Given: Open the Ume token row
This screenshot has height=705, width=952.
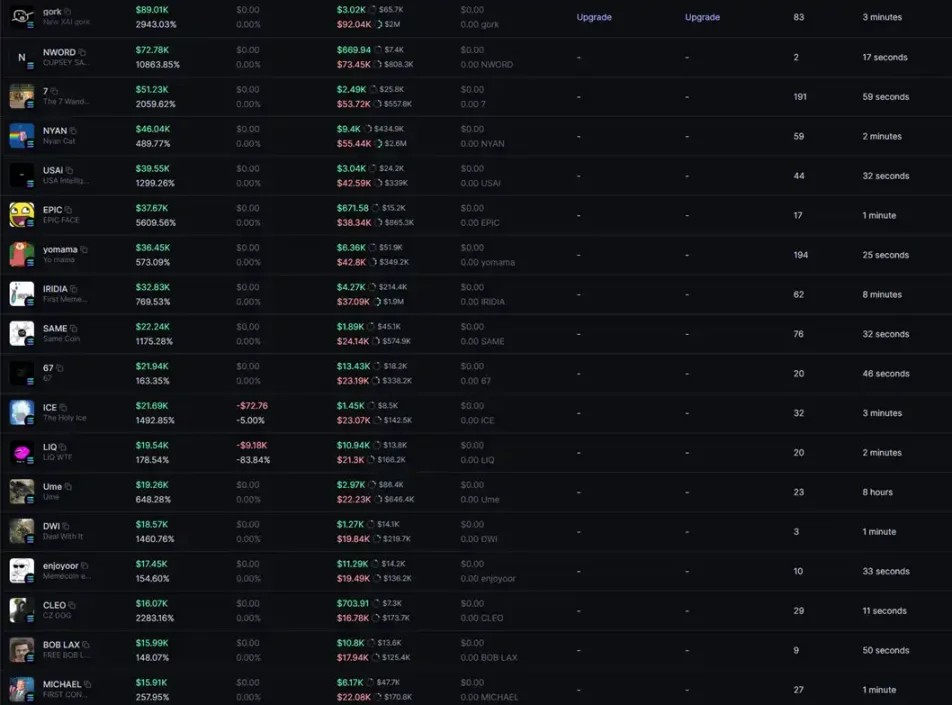Looking at the screenshot, I should pyautogui.click(x=52, y=486).
